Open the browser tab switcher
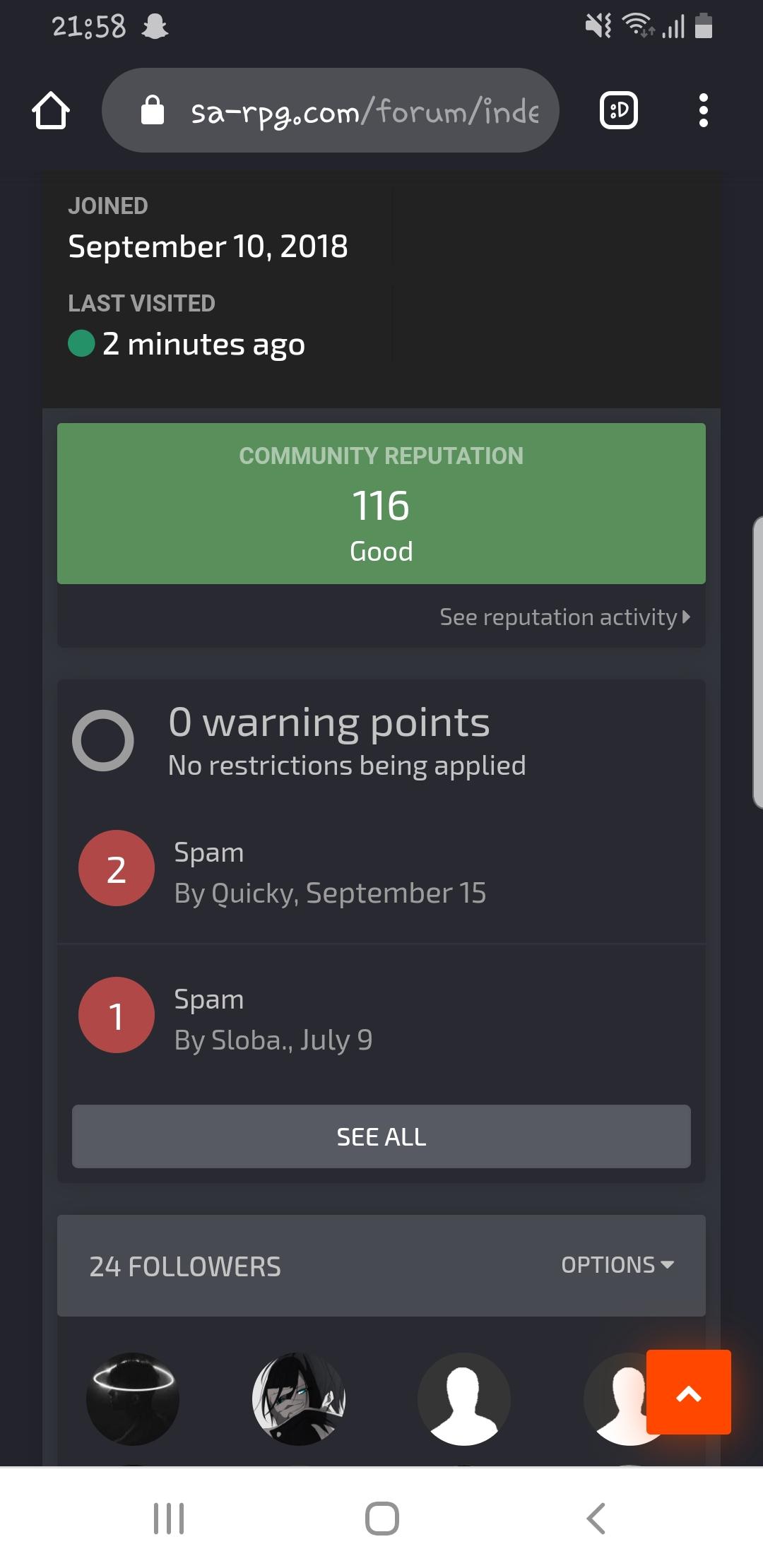Image resolution: width=763 pixels, height=1568 pixels. pos(619,111)
